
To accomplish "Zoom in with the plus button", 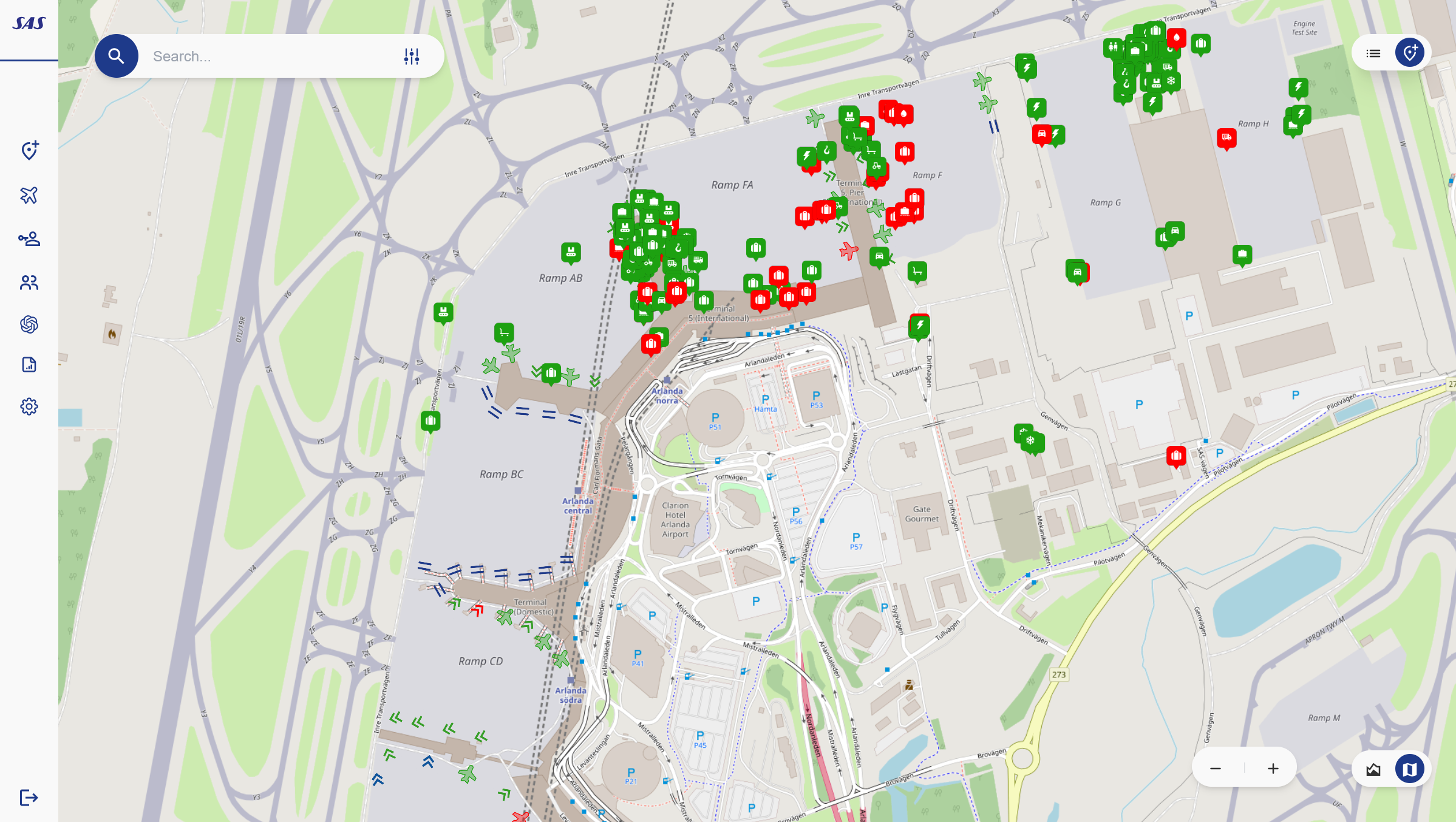I will (1273, 769).
